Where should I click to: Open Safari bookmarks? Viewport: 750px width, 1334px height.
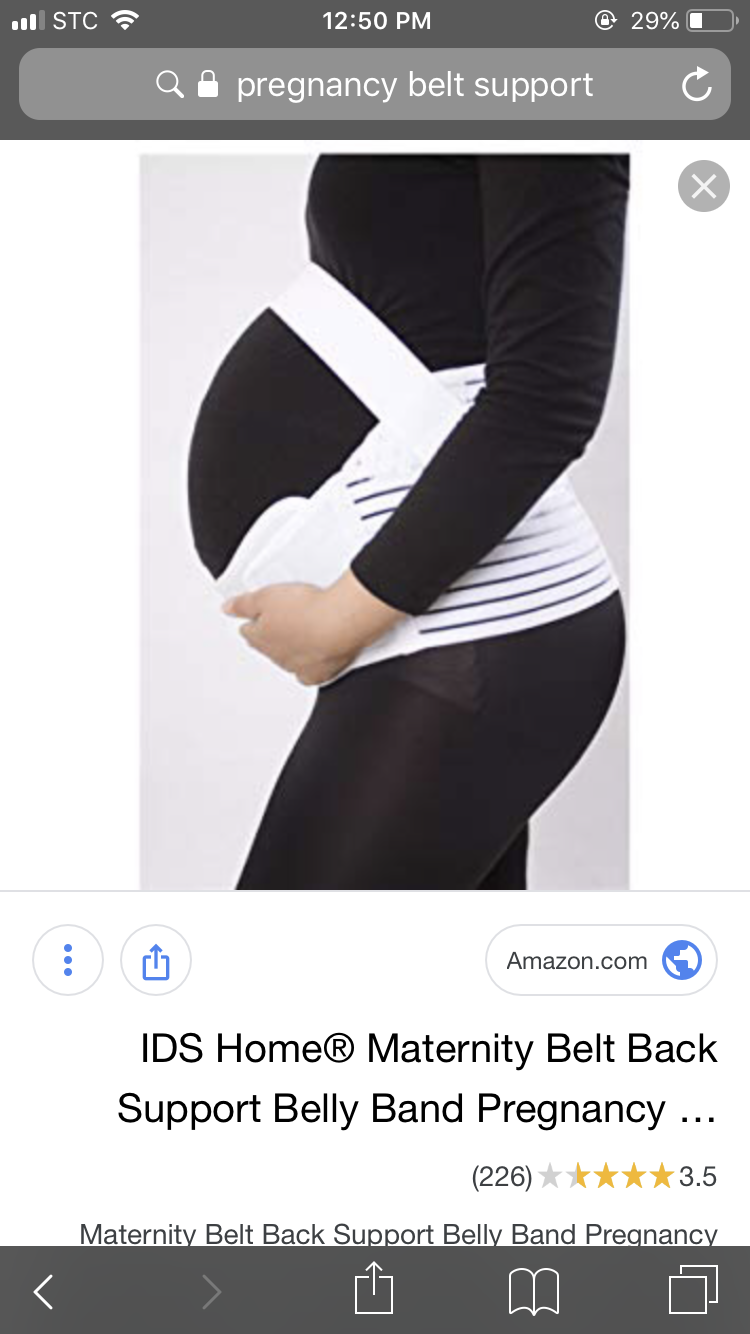[x=533, y=1291]
